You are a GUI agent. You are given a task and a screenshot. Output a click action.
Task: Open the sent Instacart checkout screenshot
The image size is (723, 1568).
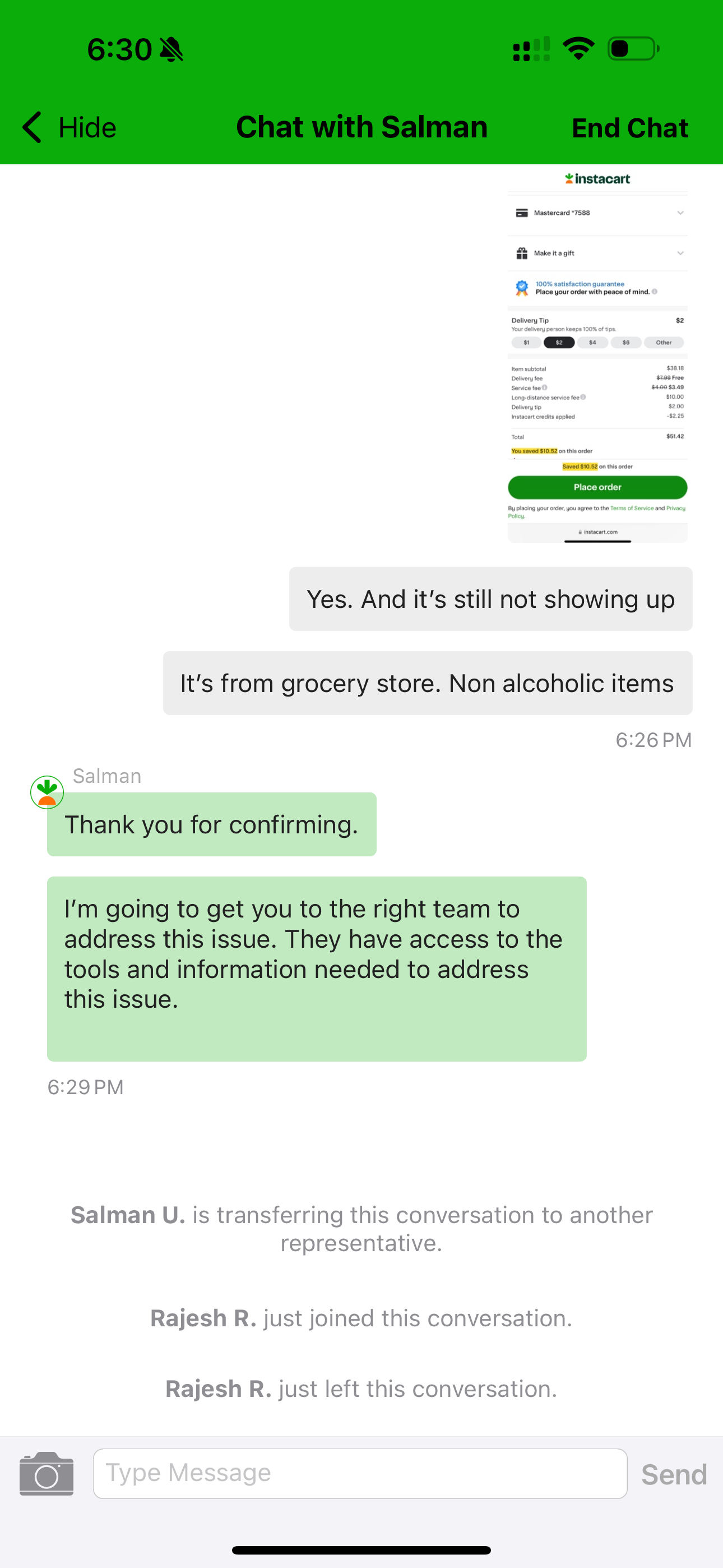597,355
